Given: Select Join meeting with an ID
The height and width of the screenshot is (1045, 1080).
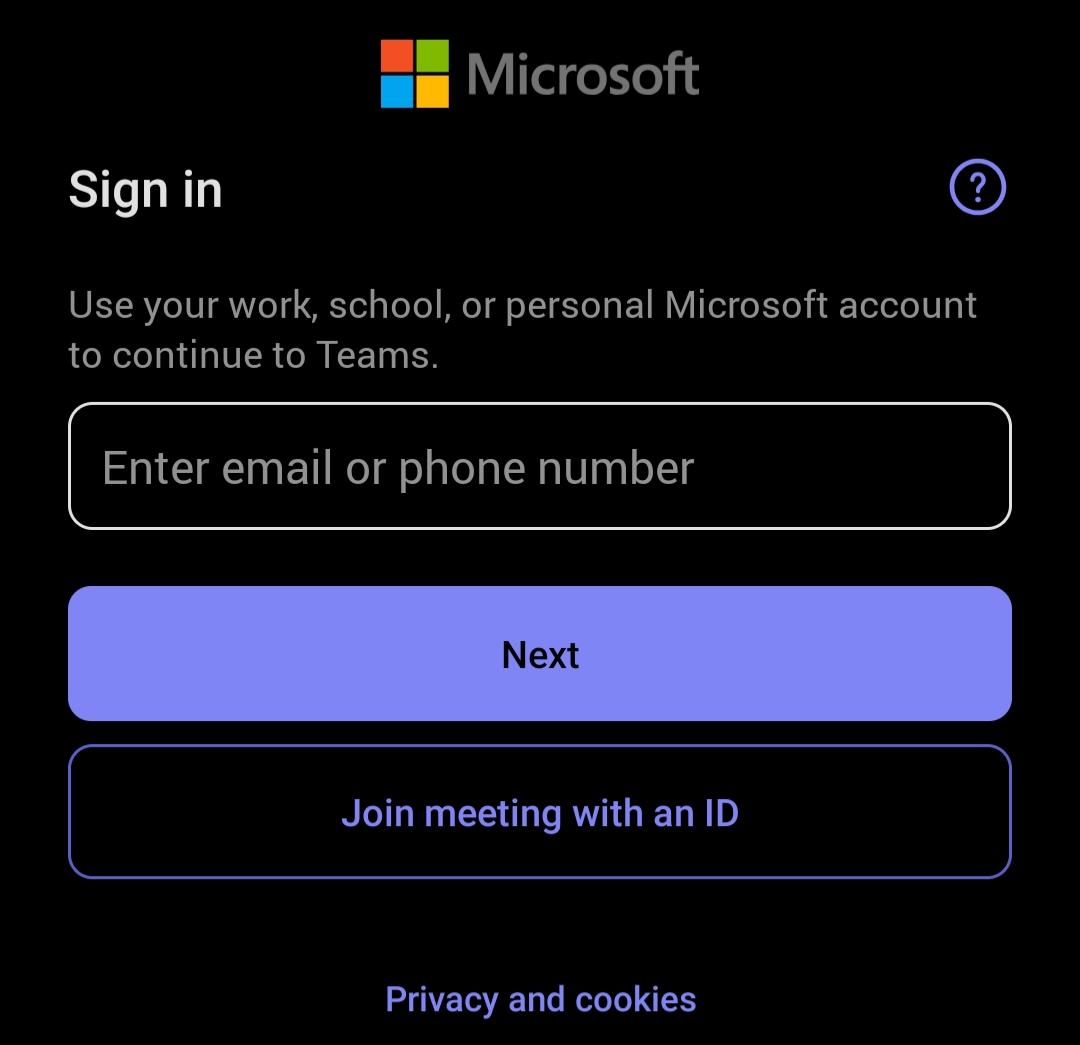Looking at the screenshot, I should click(540, 812).
